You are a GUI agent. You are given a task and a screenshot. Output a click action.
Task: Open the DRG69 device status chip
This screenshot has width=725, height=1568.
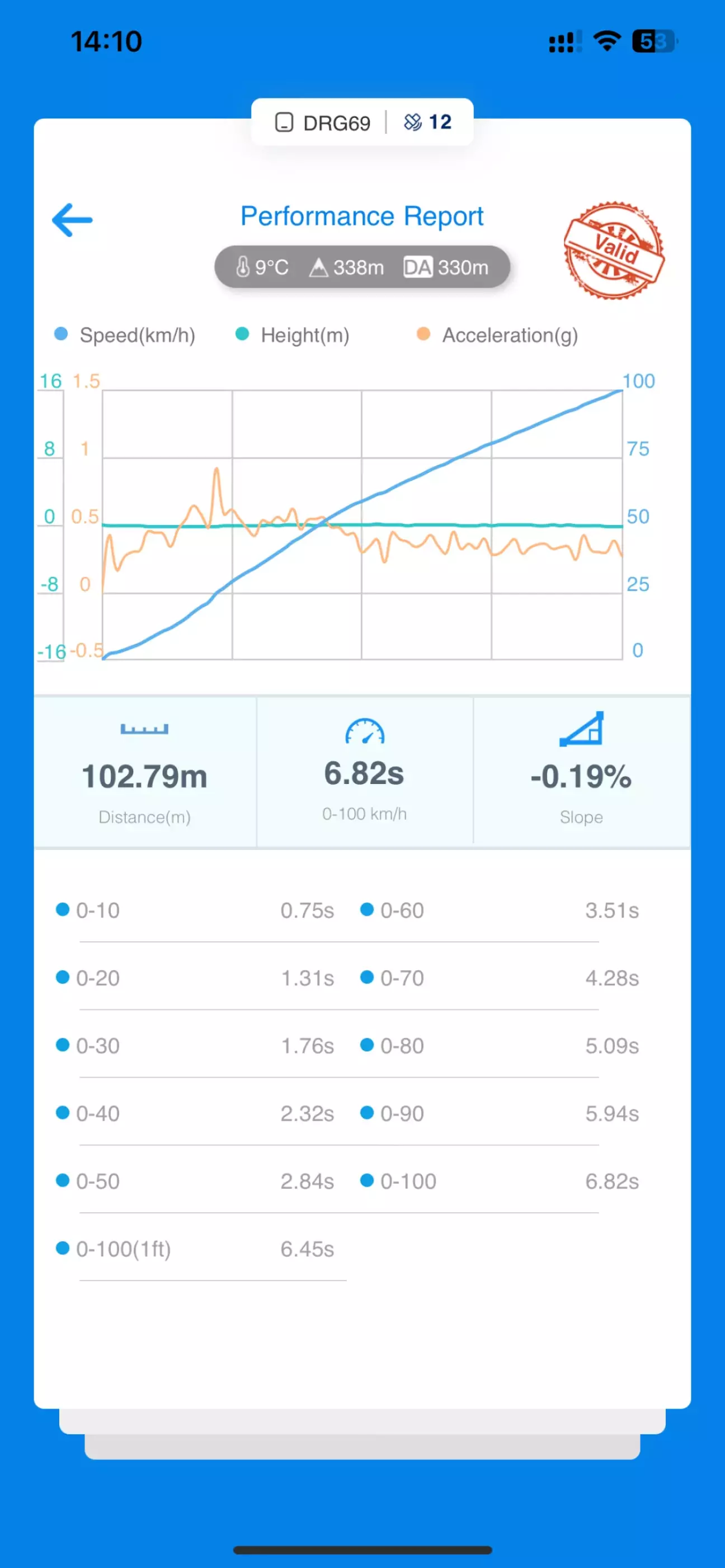pos(362,122)
